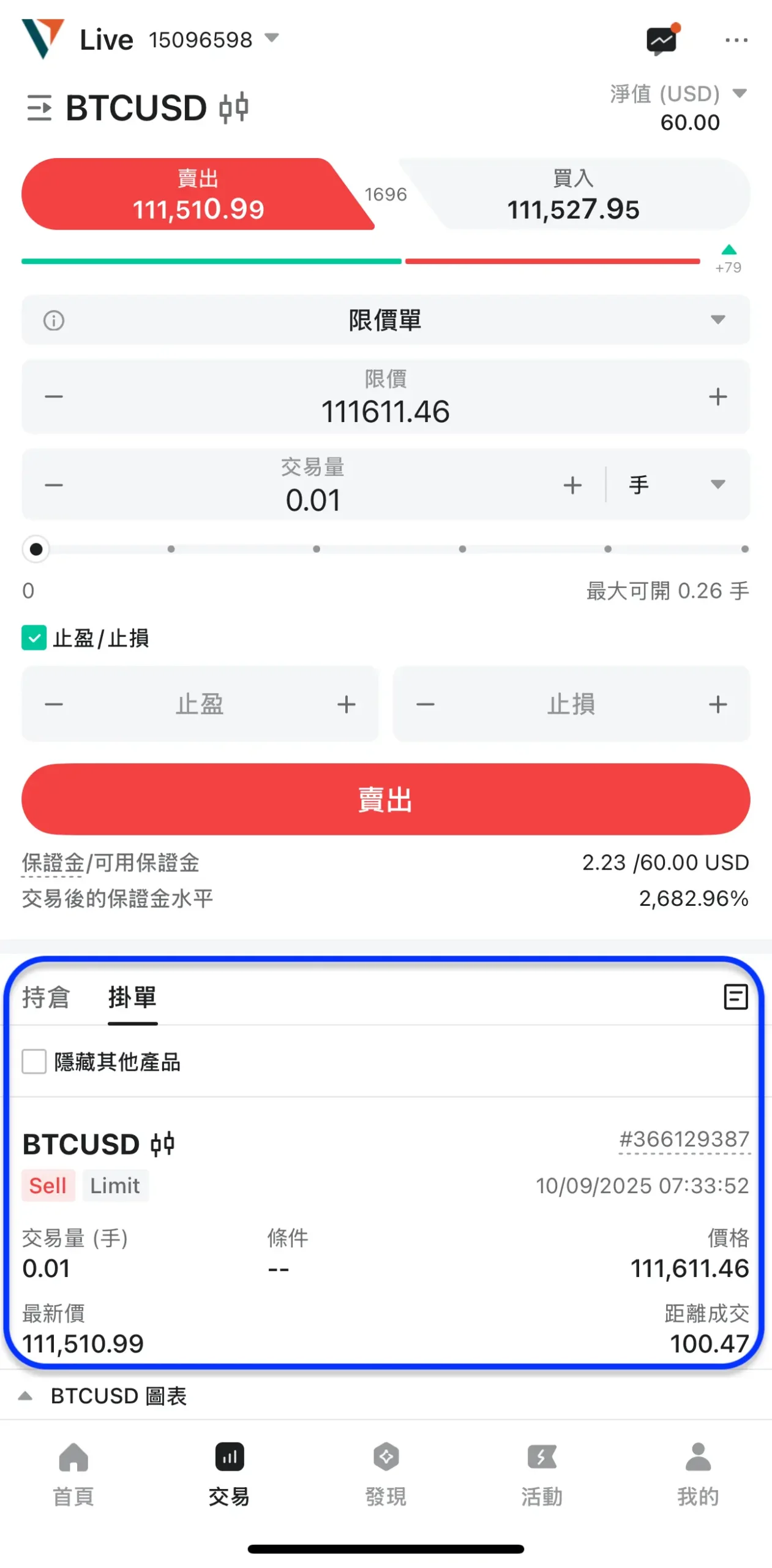This screenshot has width=772, height=1568.
Task: Switch to the 持倉 positions tab
Action: coord(46,997)
